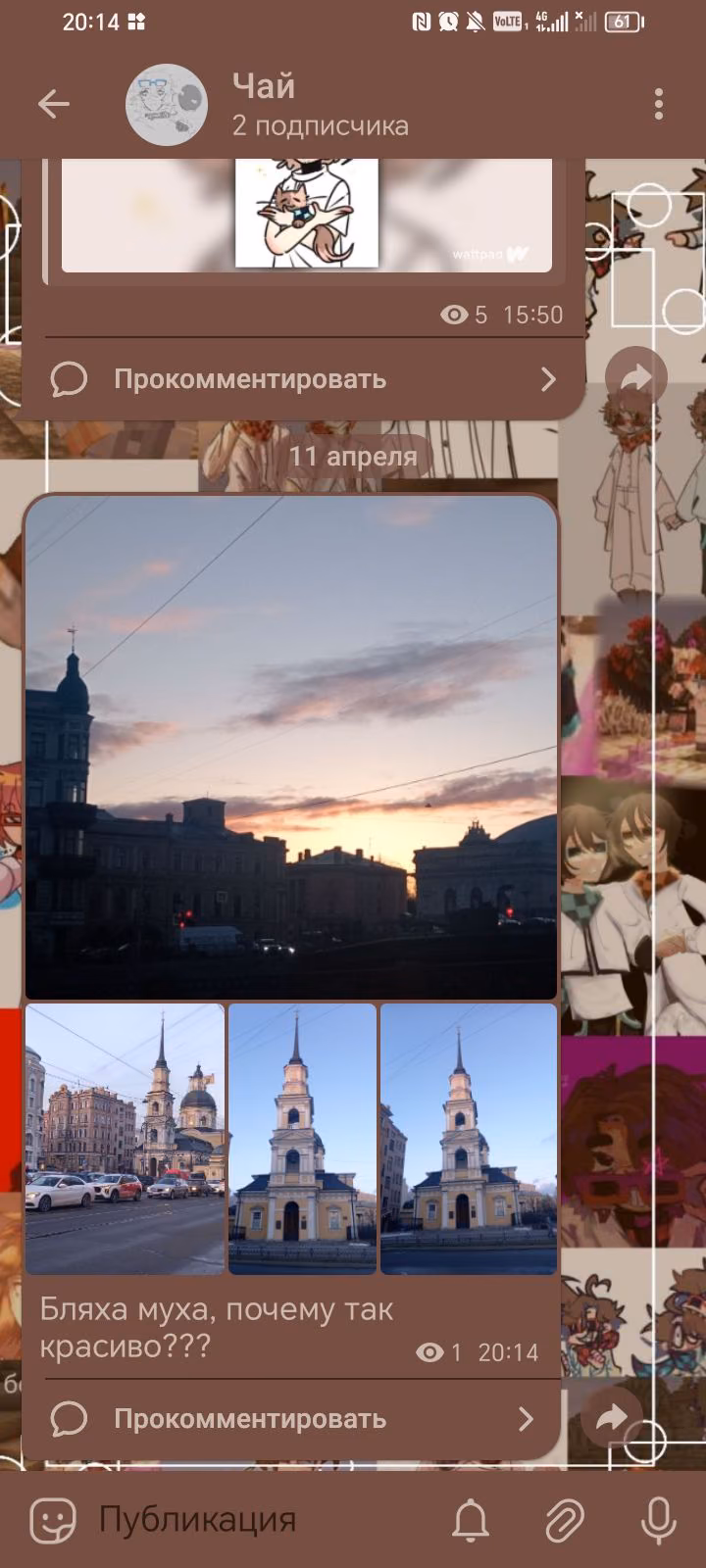Screen dimensions: 706x1568
Task: Share the 15:50 post via arrow
Action: (x=636, y=377)
